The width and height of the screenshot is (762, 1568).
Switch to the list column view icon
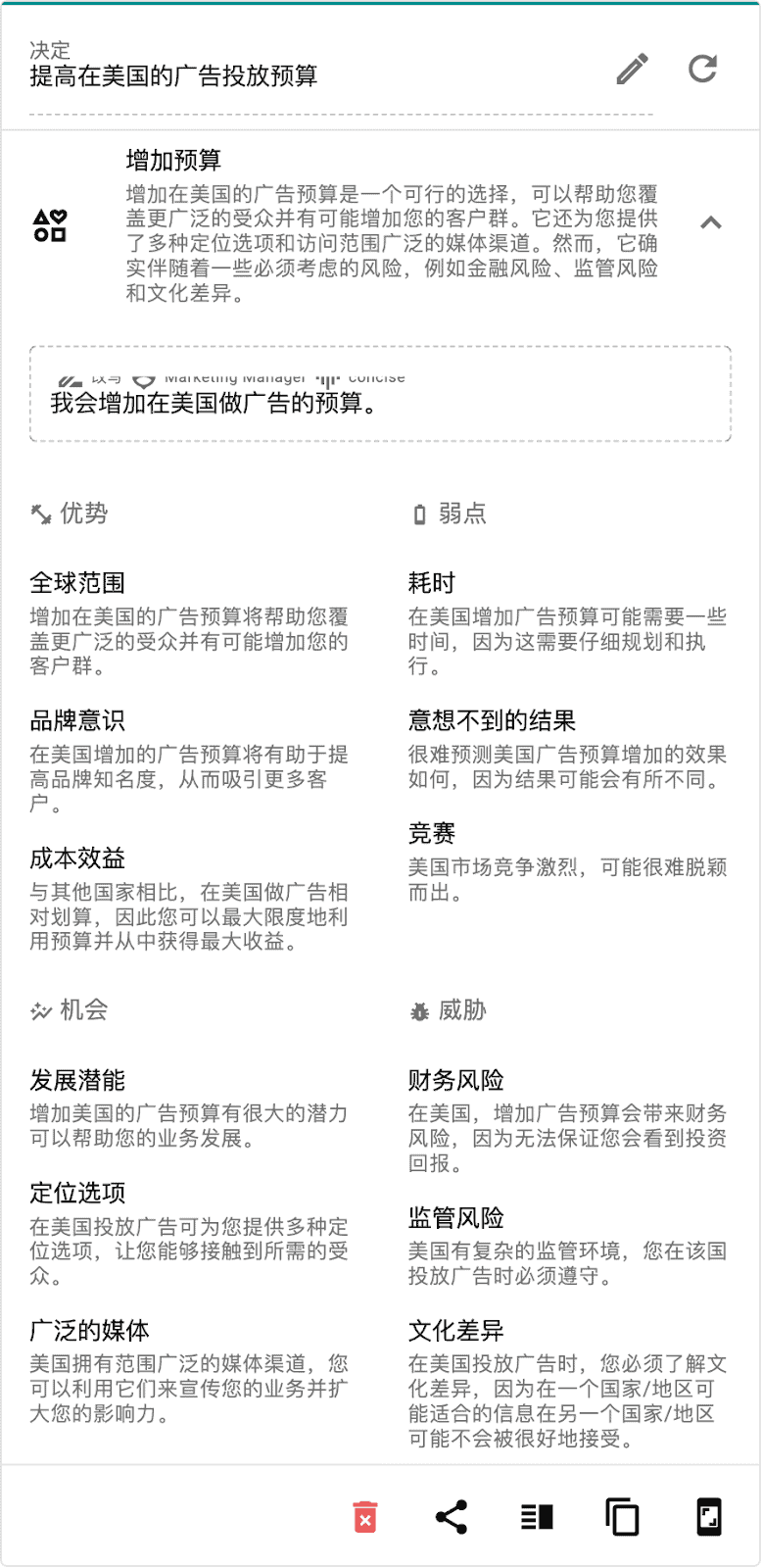[x=537, y=1517]
